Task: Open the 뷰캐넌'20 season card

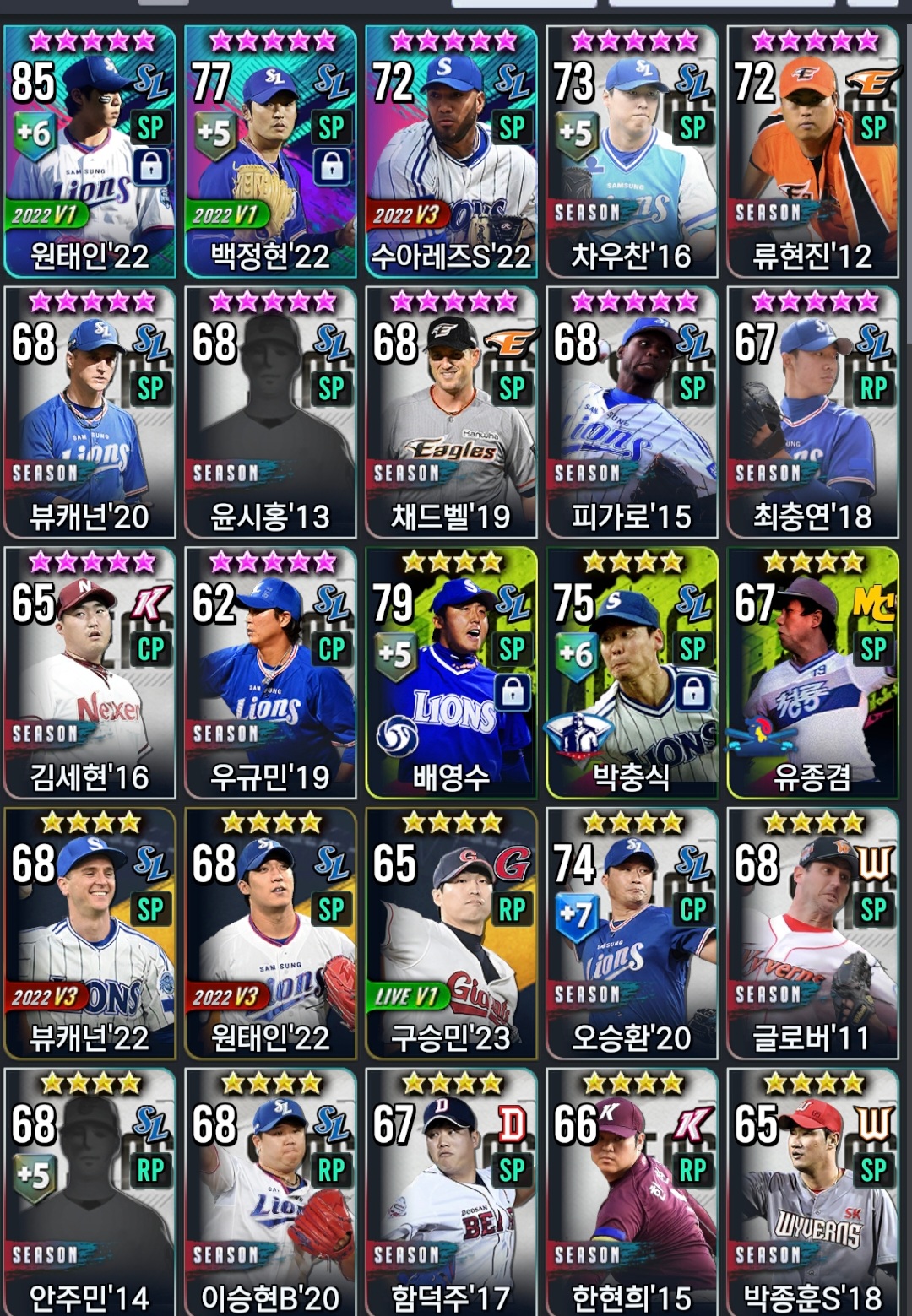Action: [90, 413]
